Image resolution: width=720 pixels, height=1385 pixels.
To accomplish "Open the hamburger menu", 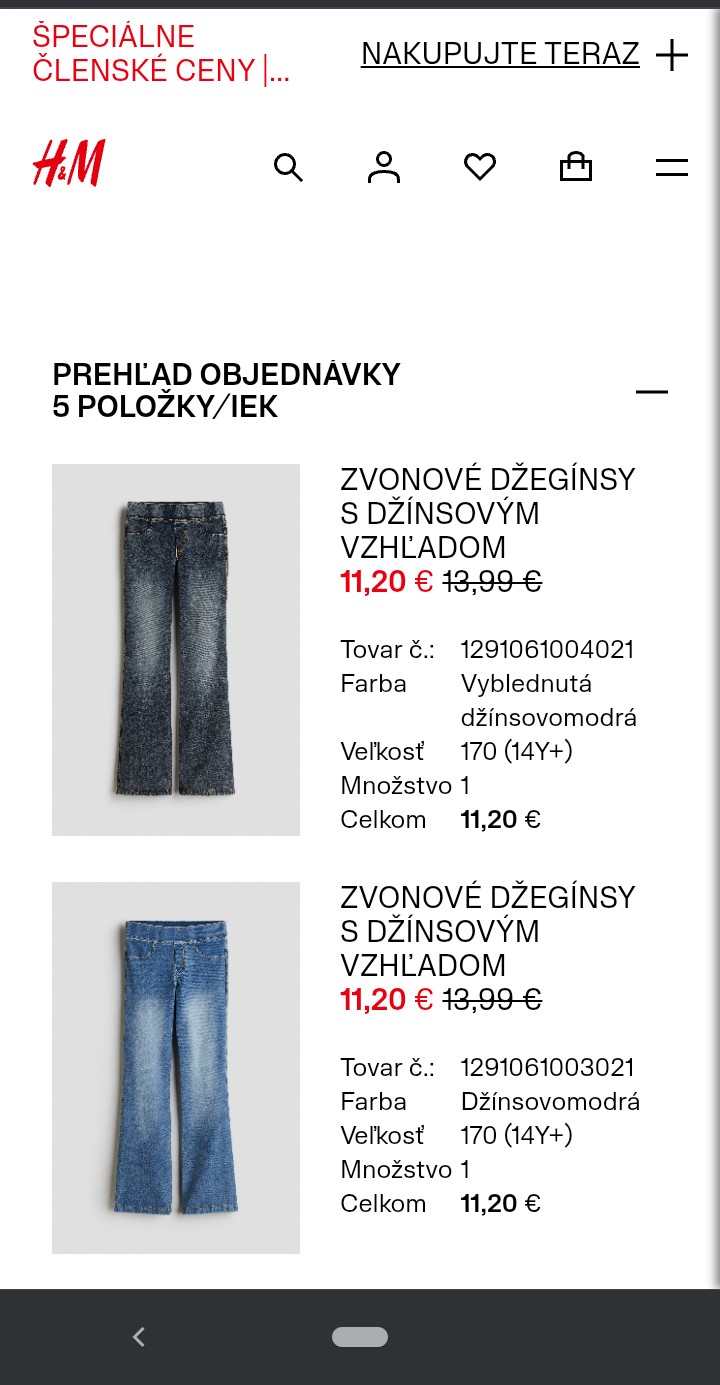I will [672, 168].
